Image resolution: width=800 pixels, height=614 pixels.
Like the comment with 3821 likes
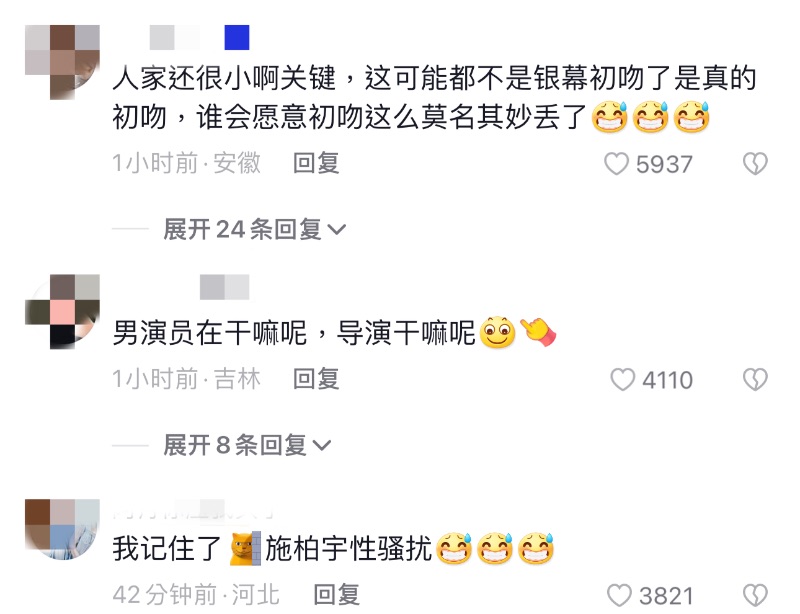tap(620, 596)
